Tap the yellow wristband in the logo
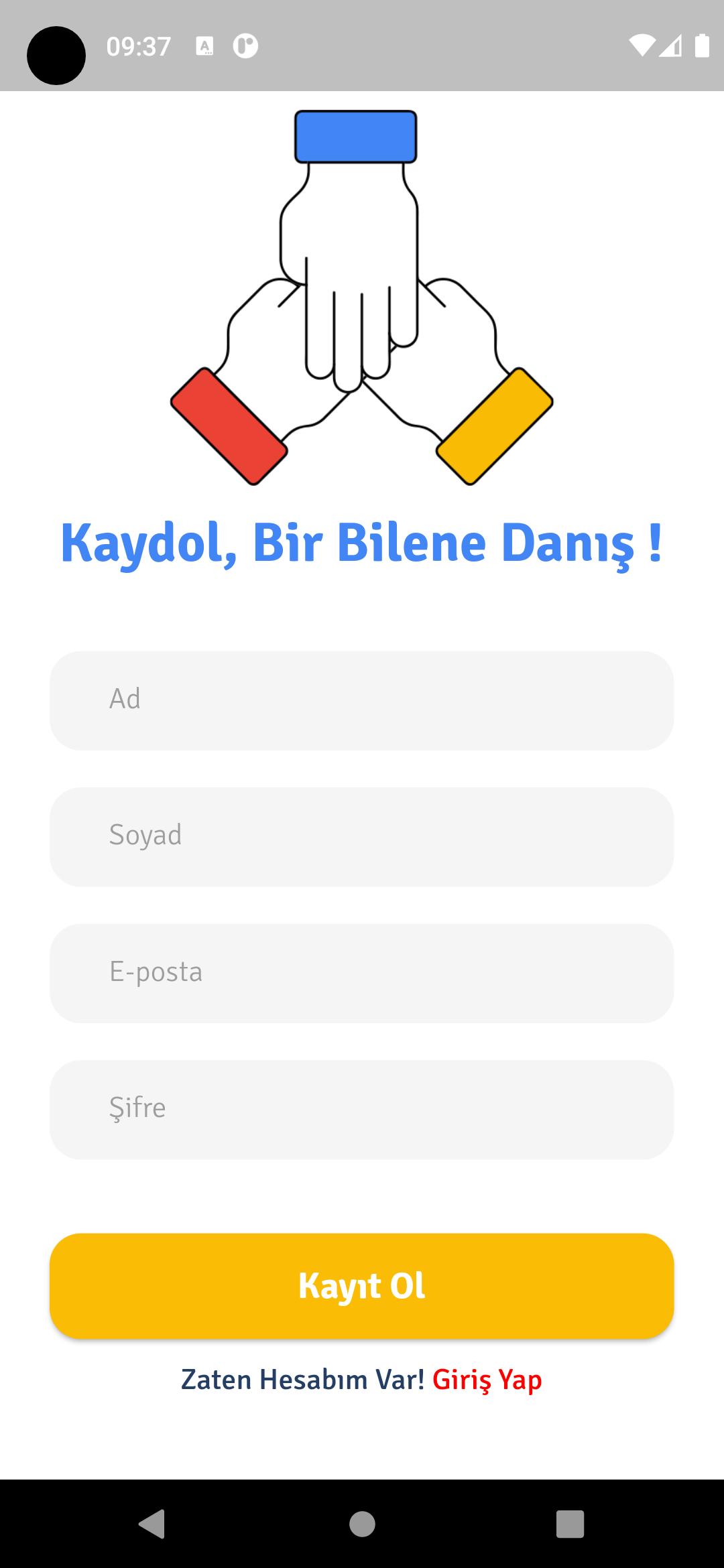Viewport: 724px width, 1568px height. tap(495, 426)
